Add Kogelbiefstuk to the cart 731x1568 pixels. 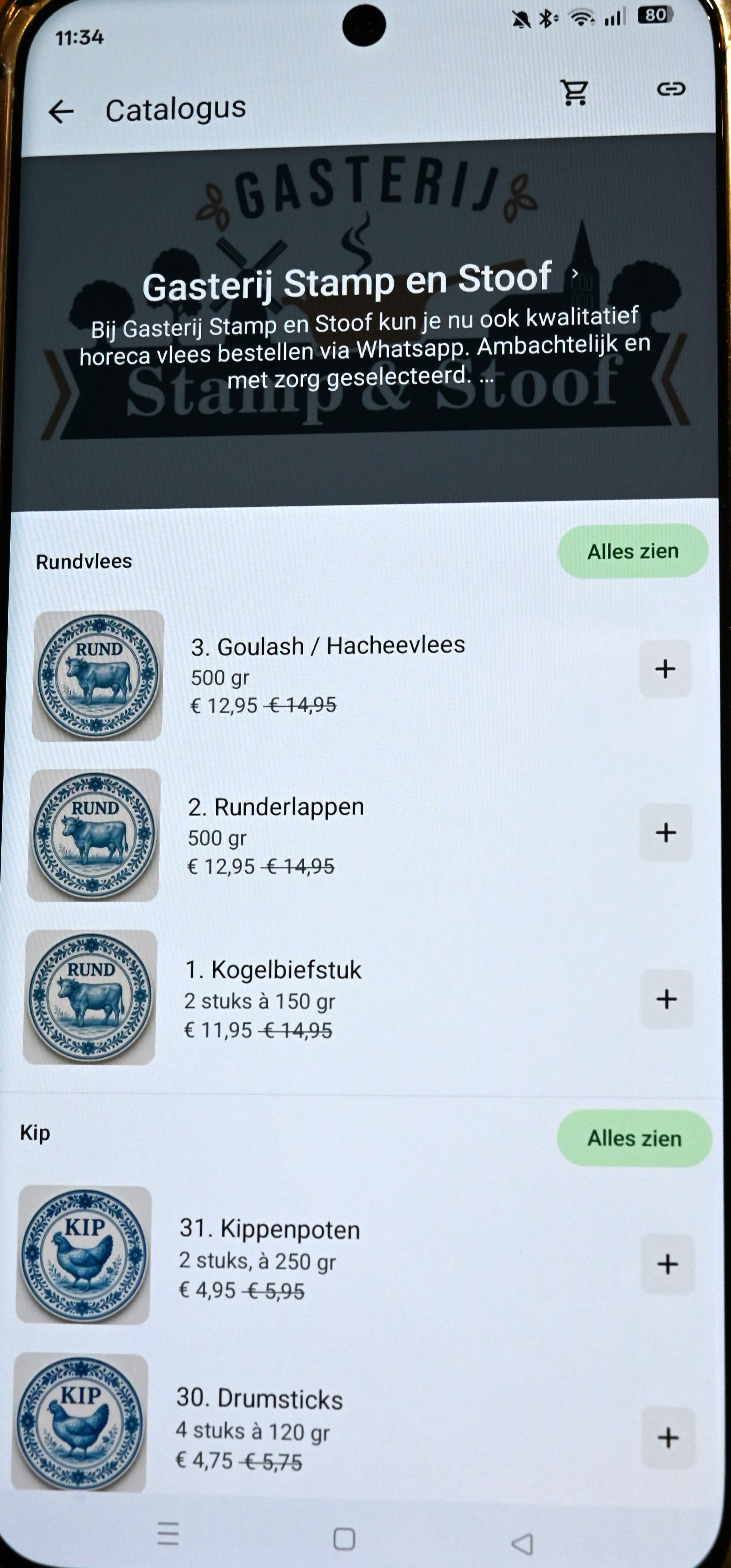pos(666,999)
